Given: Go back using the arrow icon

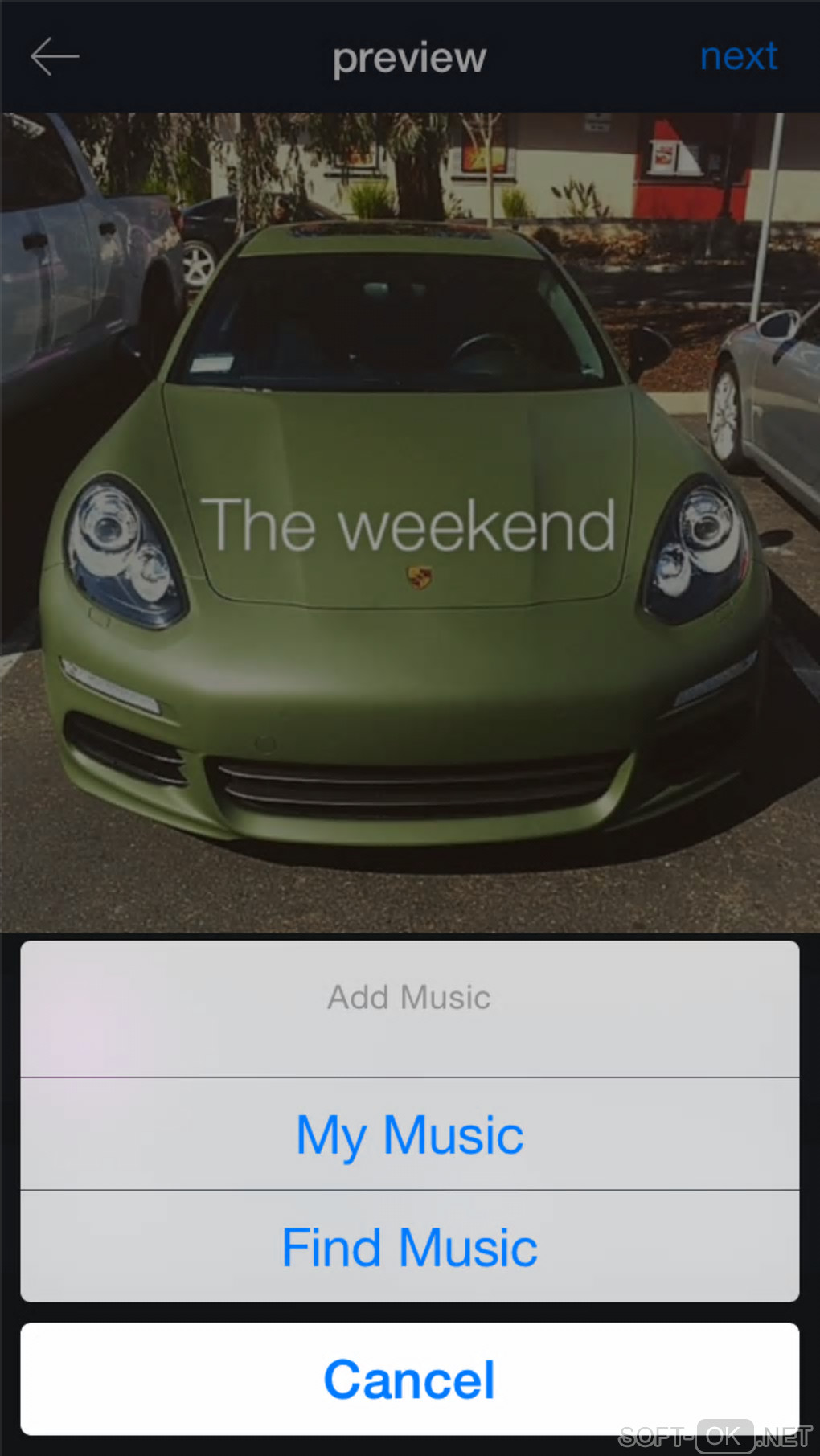Looking at the screenshot, I should point(54,56).
